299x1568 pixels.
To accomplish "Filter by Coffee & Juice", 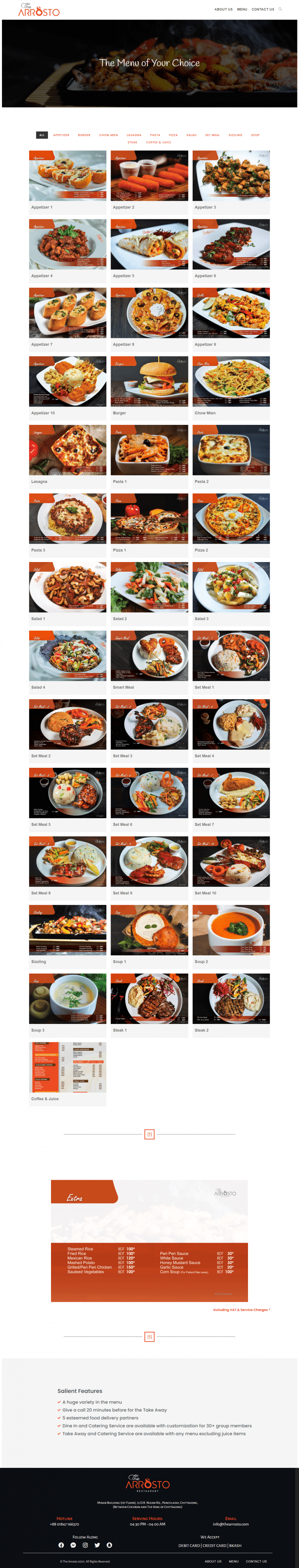I will pyautogui.click(x=158, y=142).
